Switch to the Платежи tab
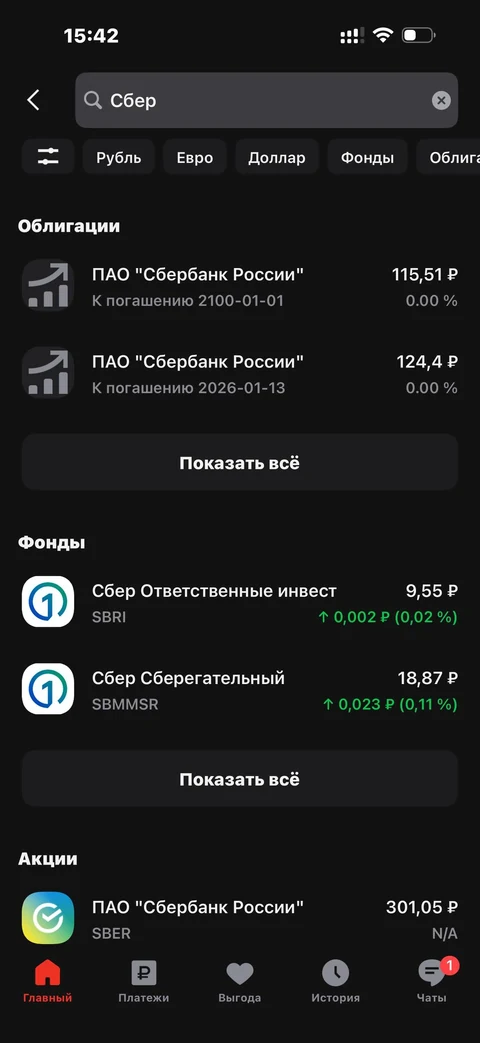 click(x=144, y=982)
